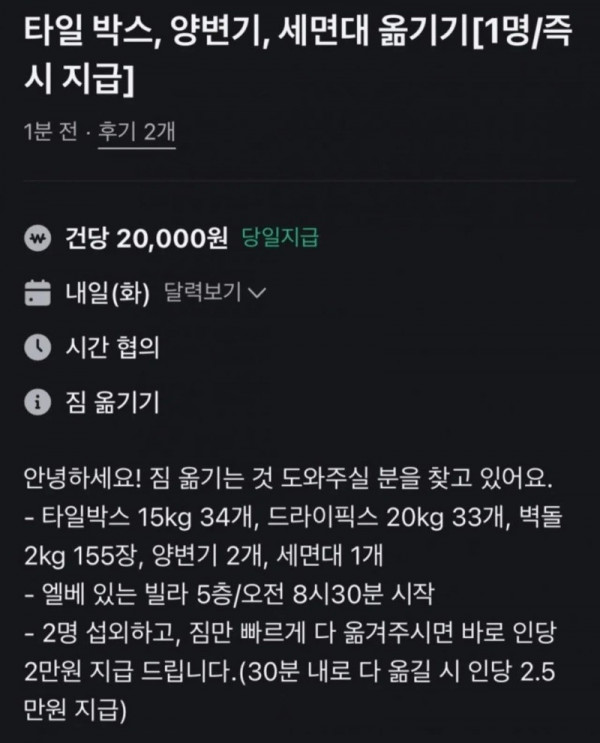Open the 후기 2개 reviews link
The width and height of the screenshot is (600, 743).
(x=136, y=132)
